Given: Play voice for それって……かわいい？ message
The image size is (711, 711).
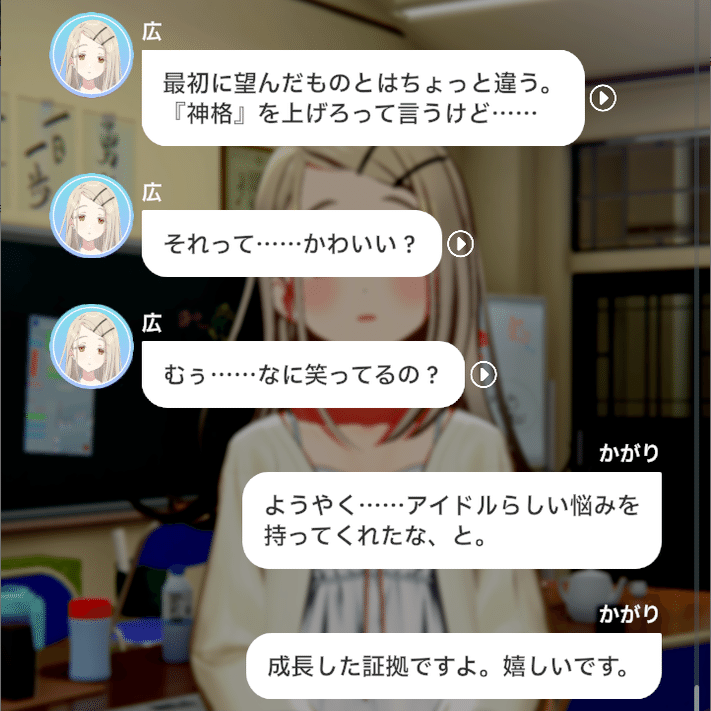Looking at the screenshot, I should coord(460,244).
